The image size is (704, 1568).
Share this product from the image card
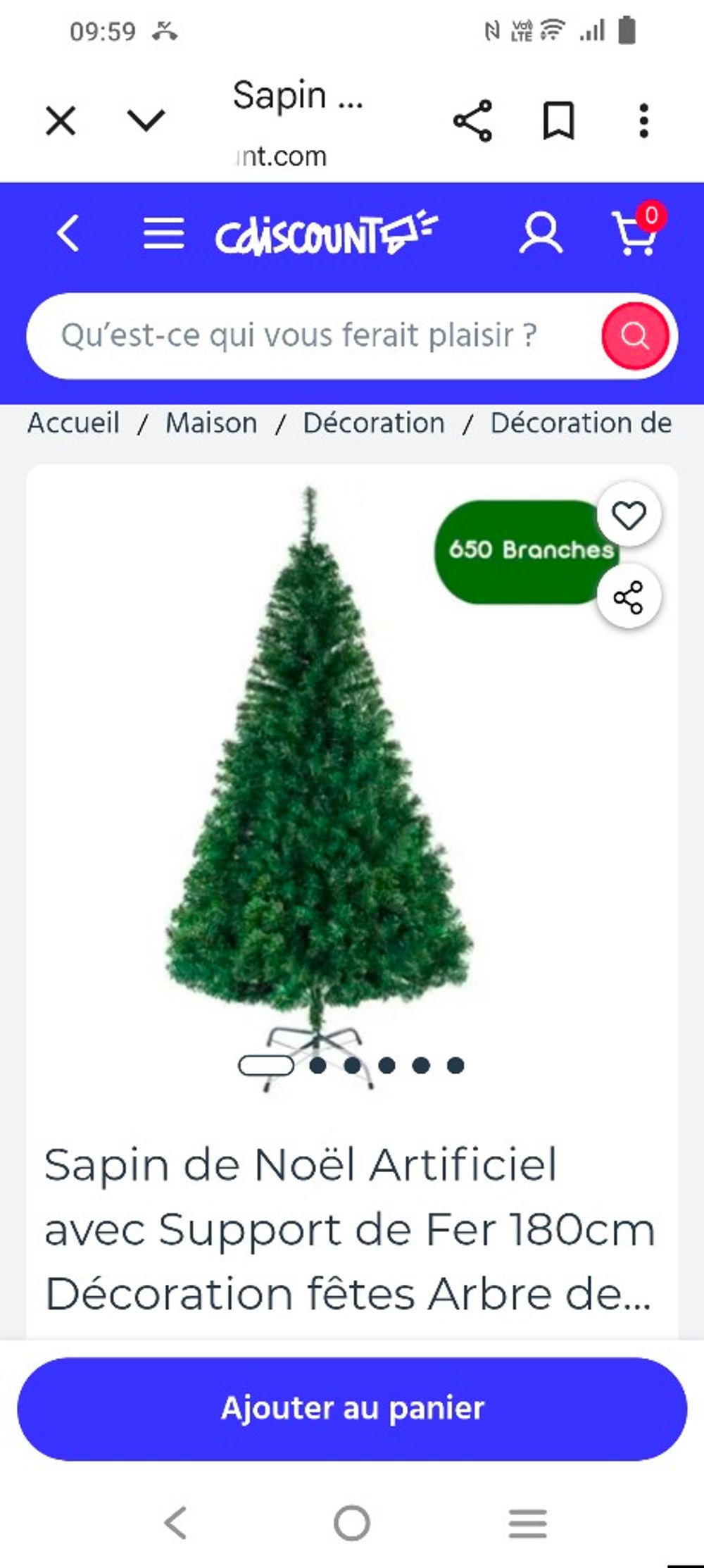coord(628,597)
